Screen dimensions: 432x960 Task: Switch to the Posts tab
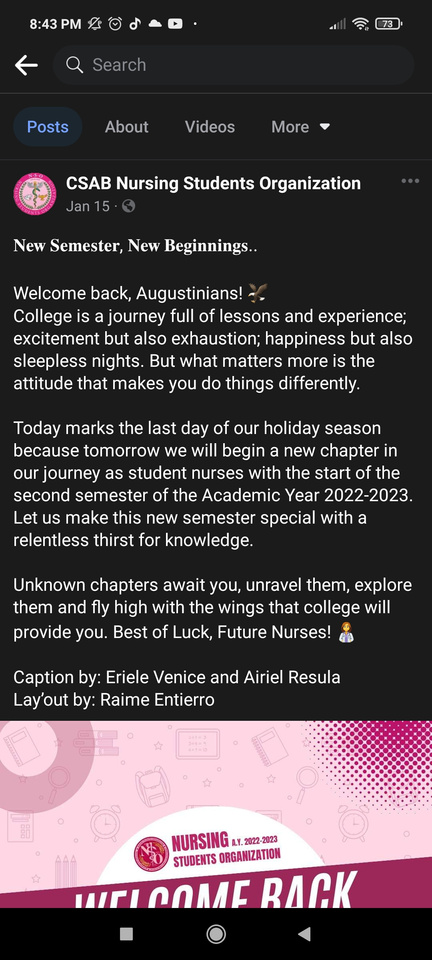pyautogui.click(x=48, y=127)
